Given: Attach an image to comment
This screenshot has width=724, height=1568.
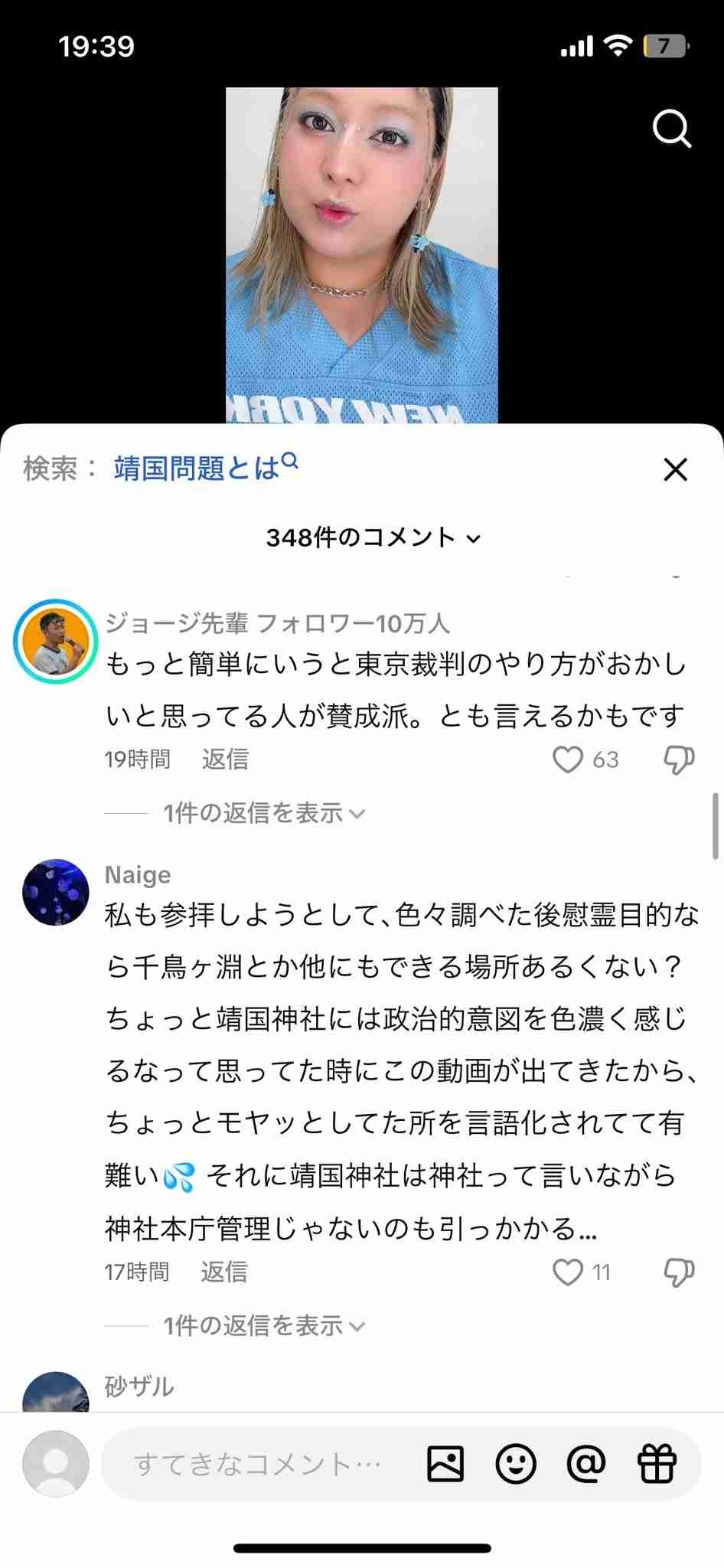Looking at the screenshot, I should coord(445,1465).
